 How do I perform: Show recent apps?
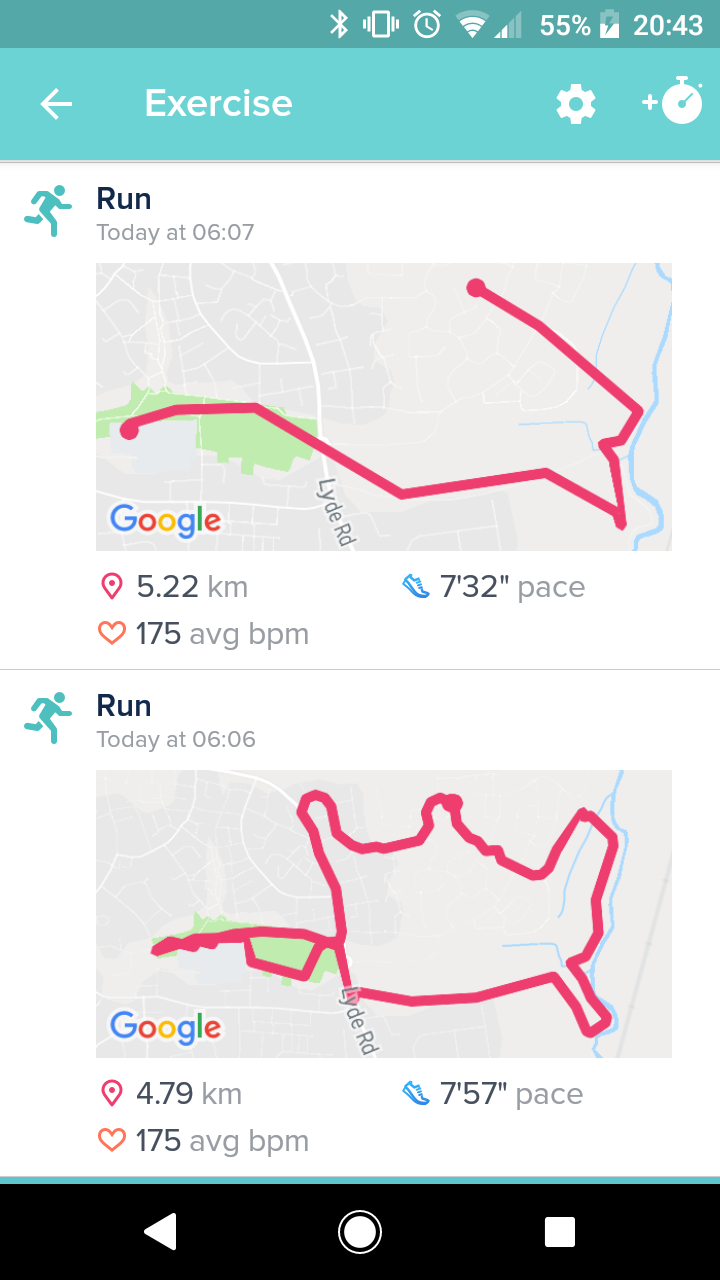pyautogui.click(x=559, y=1232)
